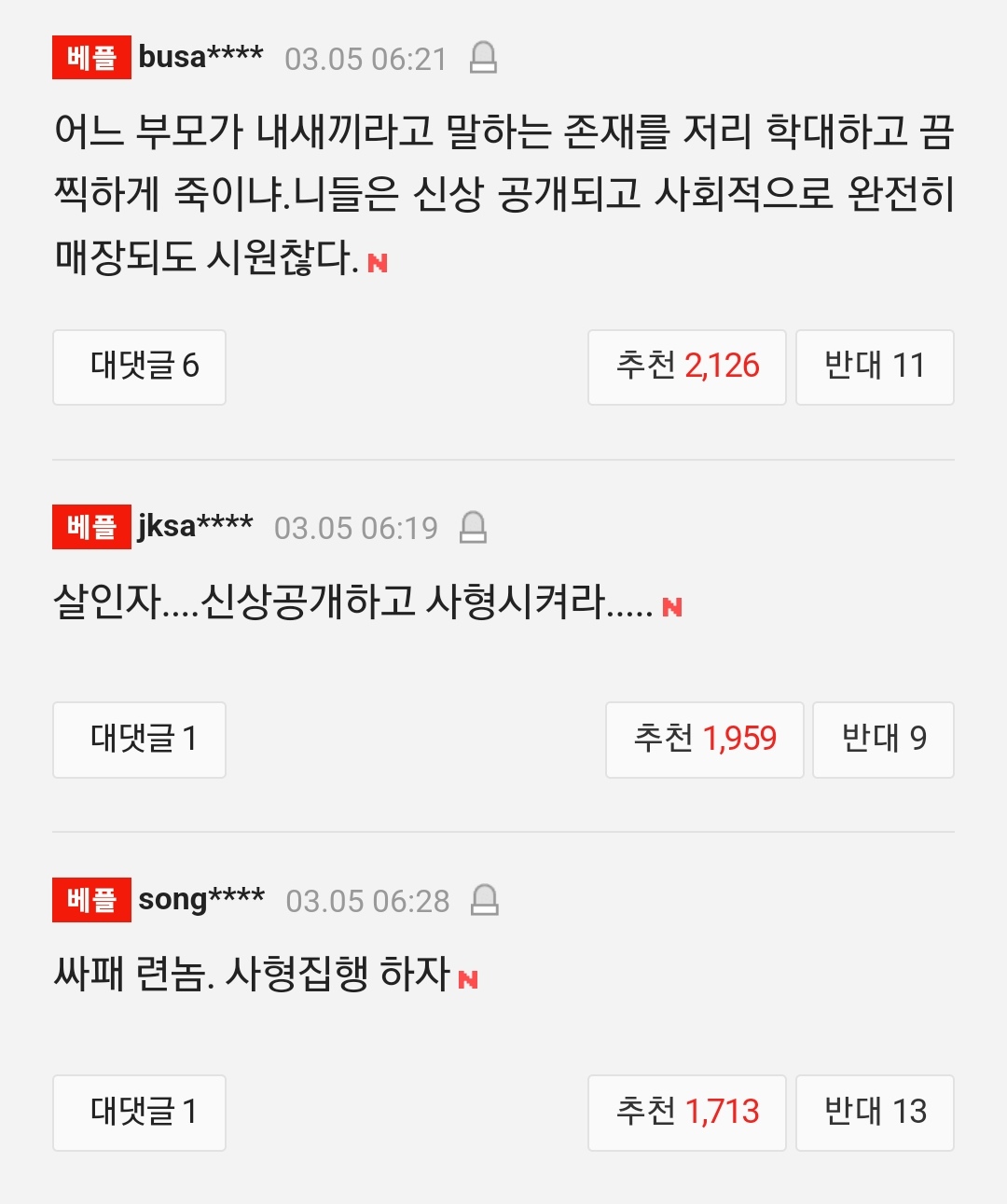The image size is (1007, 1204).
Task: View the reply under song****'s comment
Action: point(139,1112)
